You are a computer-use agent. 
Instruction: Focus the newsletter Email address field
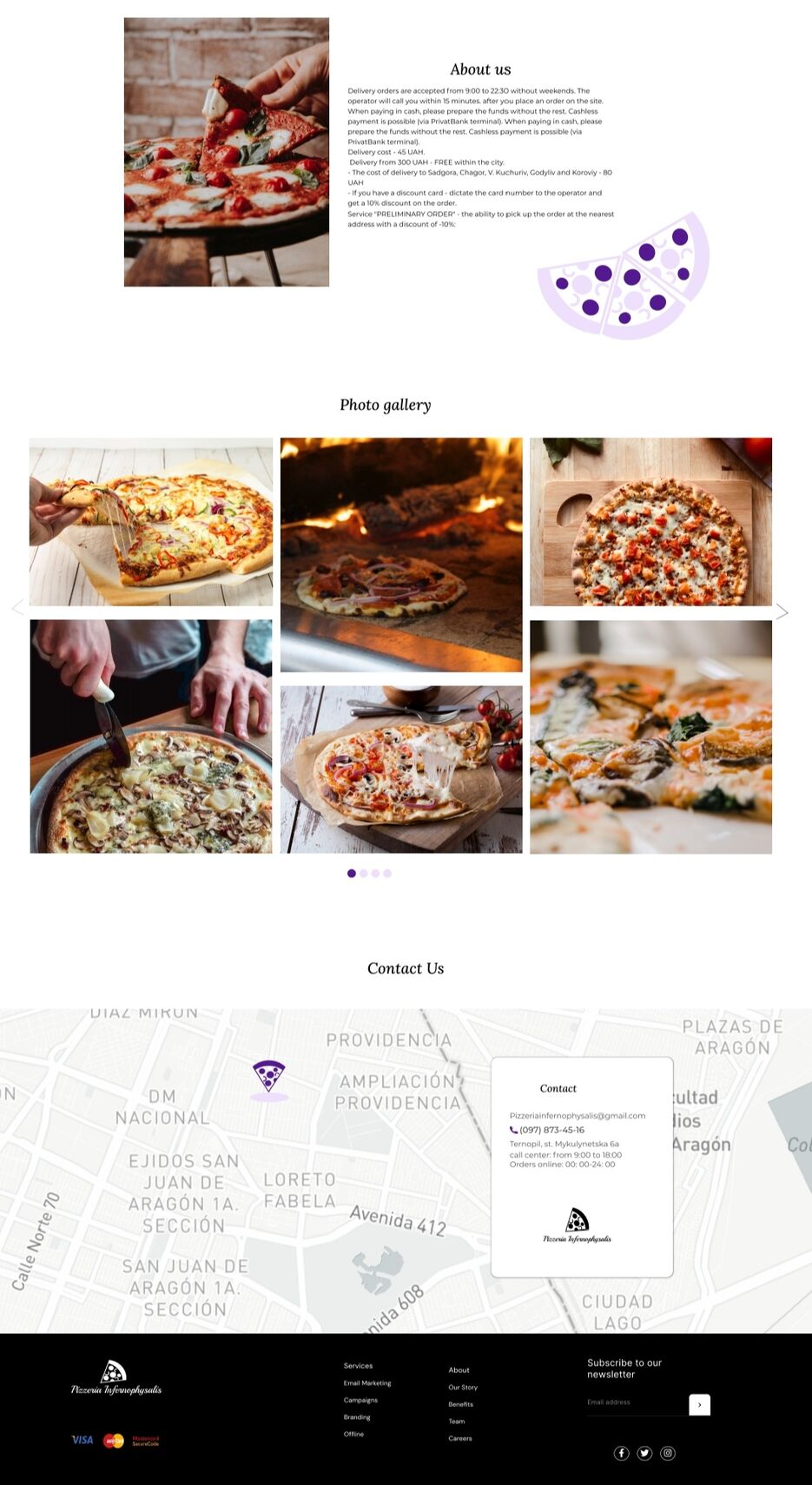[636, 1402]
